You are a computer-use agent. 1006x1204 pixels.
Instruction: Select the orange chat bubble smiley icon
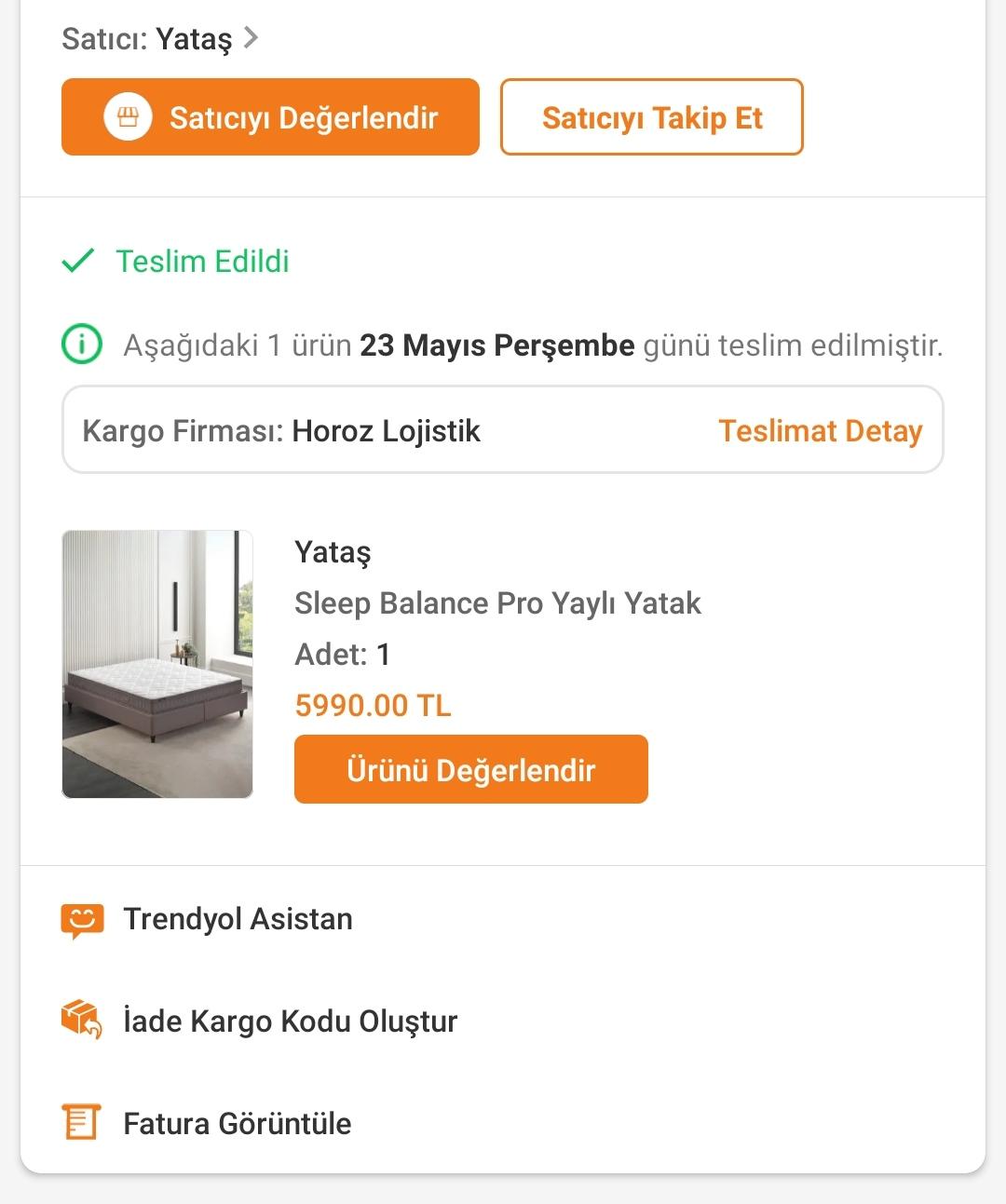[x=83, y=919]
